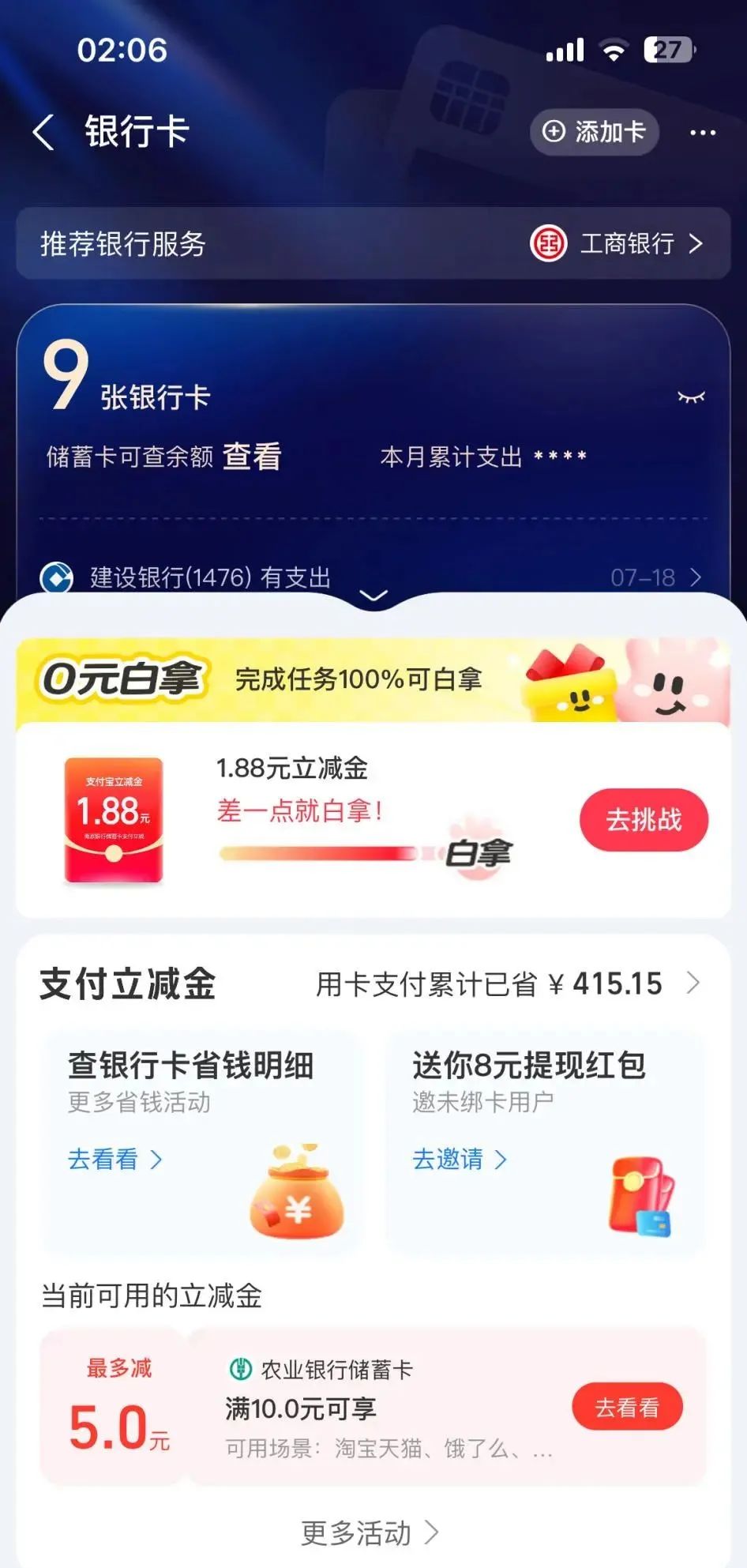Viewport: 747px width, 1568px height.
Task: Open the recommended 工商银行 service
Action: pos(617,243)
